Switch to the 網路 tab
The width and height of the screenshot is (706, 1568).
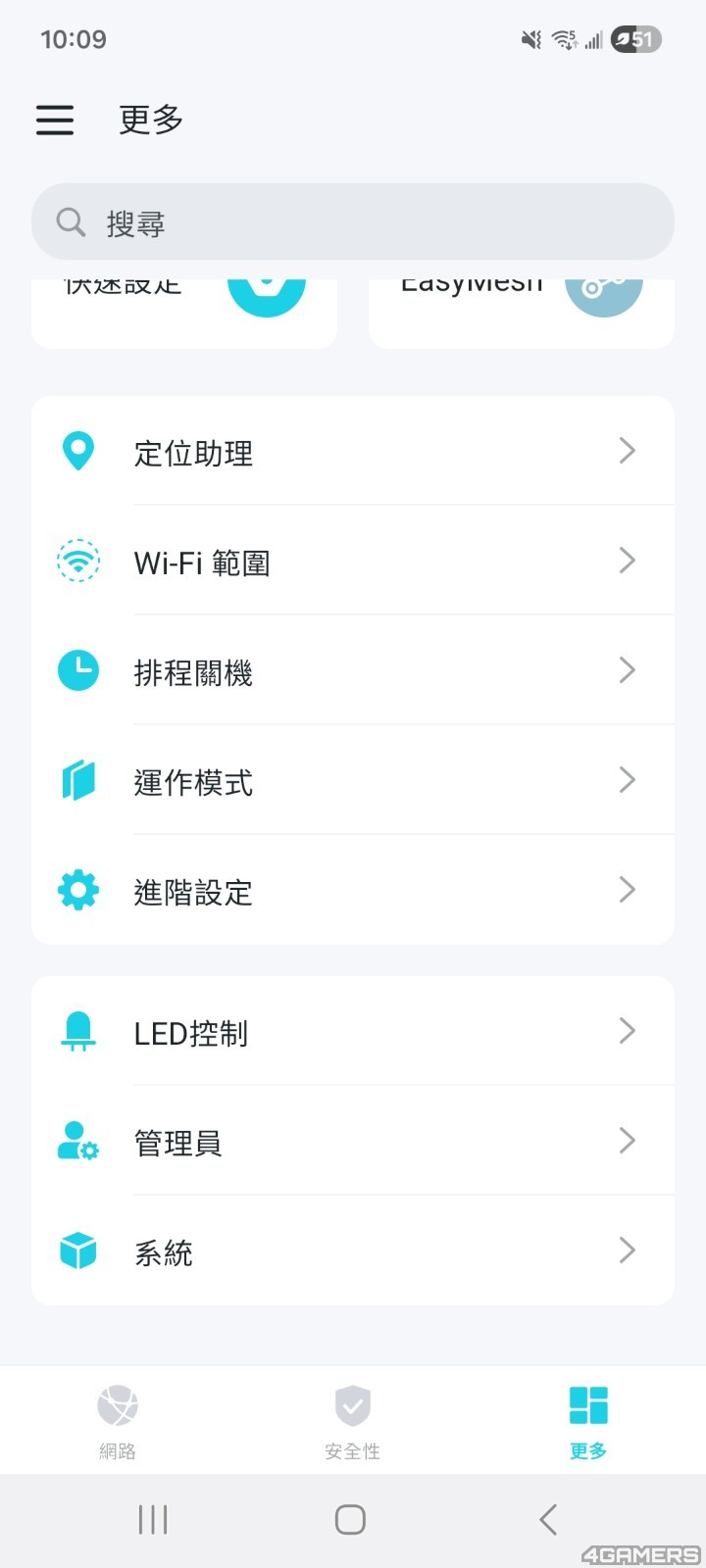(118, 1421)
